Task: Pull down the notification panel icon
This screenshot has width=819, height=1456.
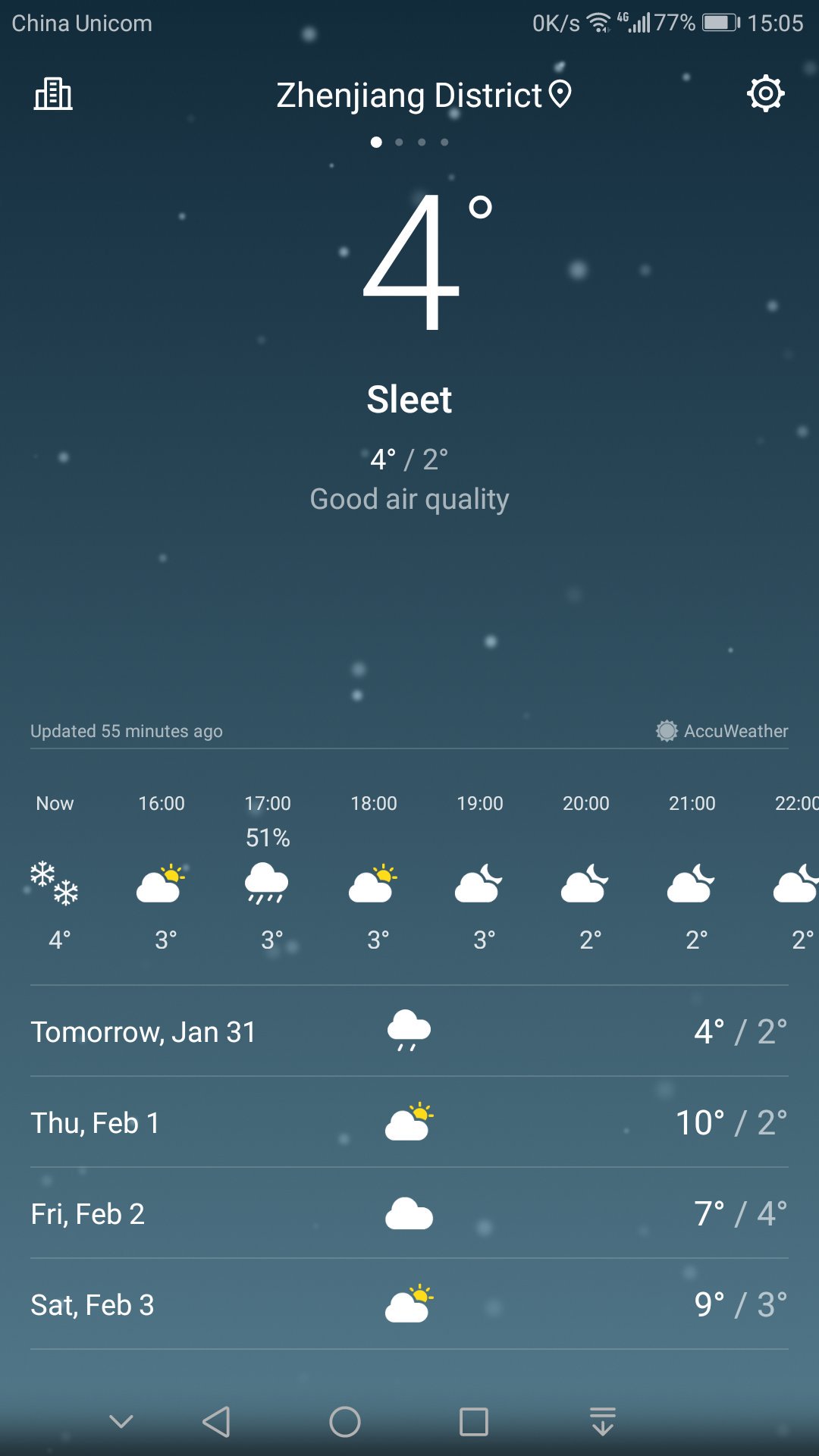Action: click(603, 1422)
